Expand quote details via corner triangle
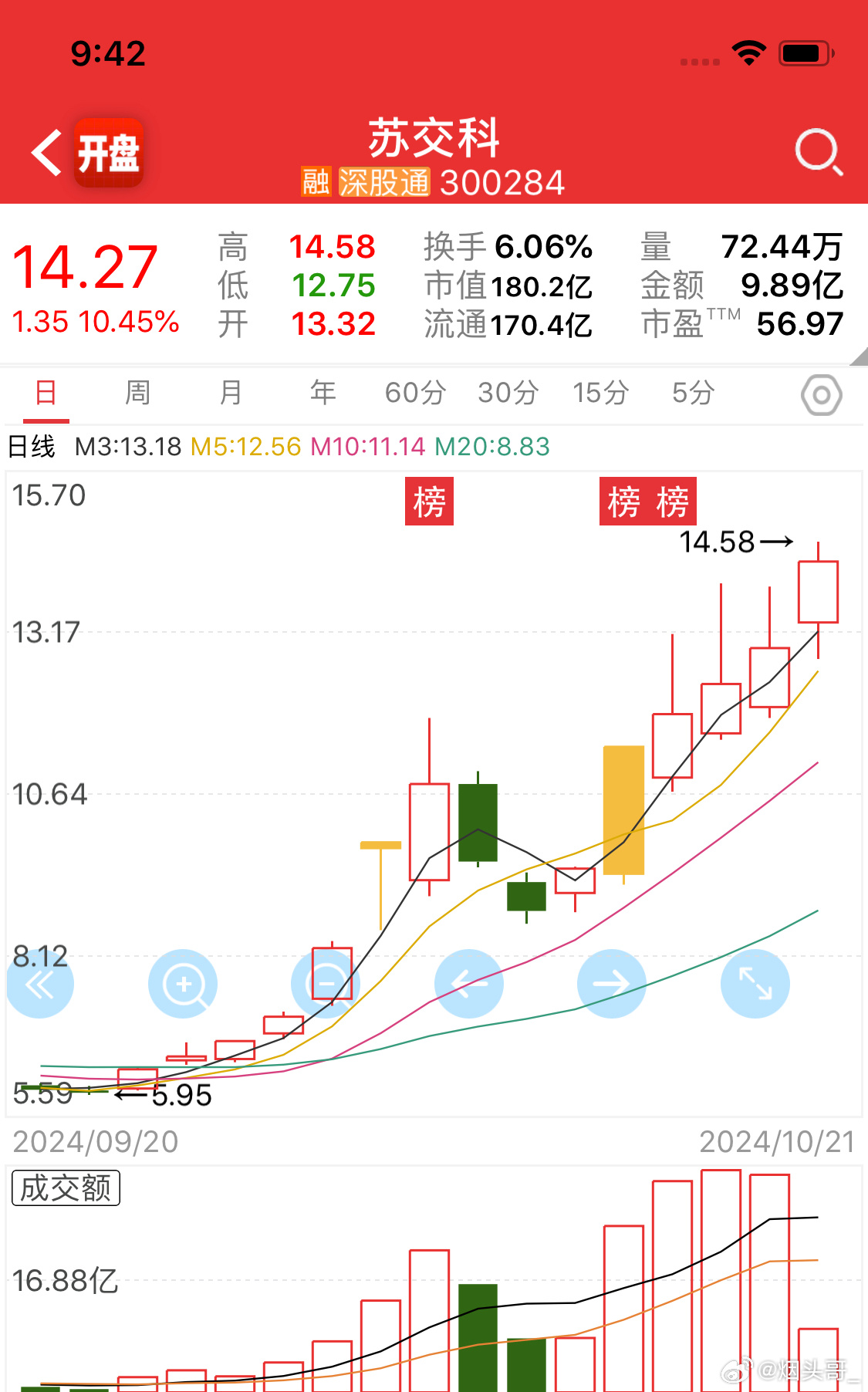The image size is (868, 1392). (858, 356)
